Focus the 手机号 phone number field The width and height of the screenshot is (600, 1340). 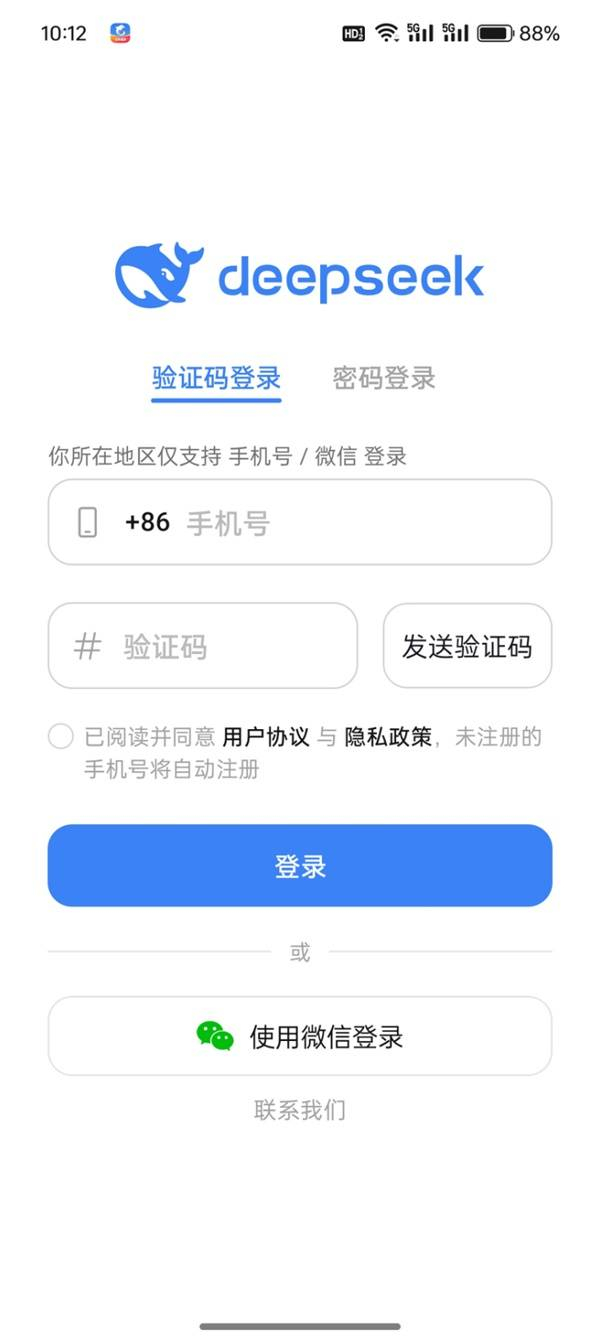pyautogui.click(x=360, y=523)
